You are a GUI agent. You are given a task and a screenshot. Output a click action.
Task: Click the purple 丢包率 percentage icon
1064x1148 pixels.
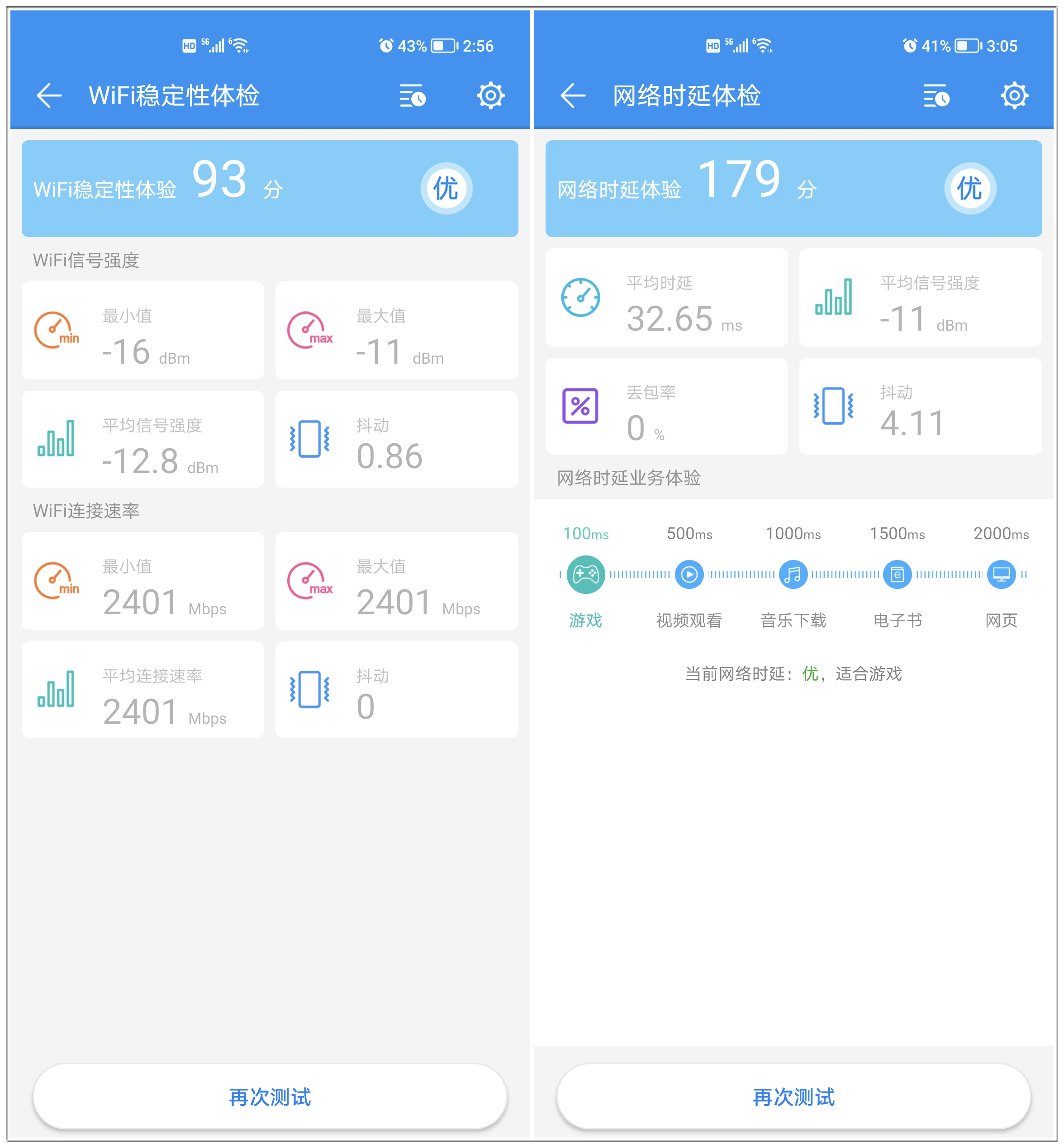[x=580, y=407]
